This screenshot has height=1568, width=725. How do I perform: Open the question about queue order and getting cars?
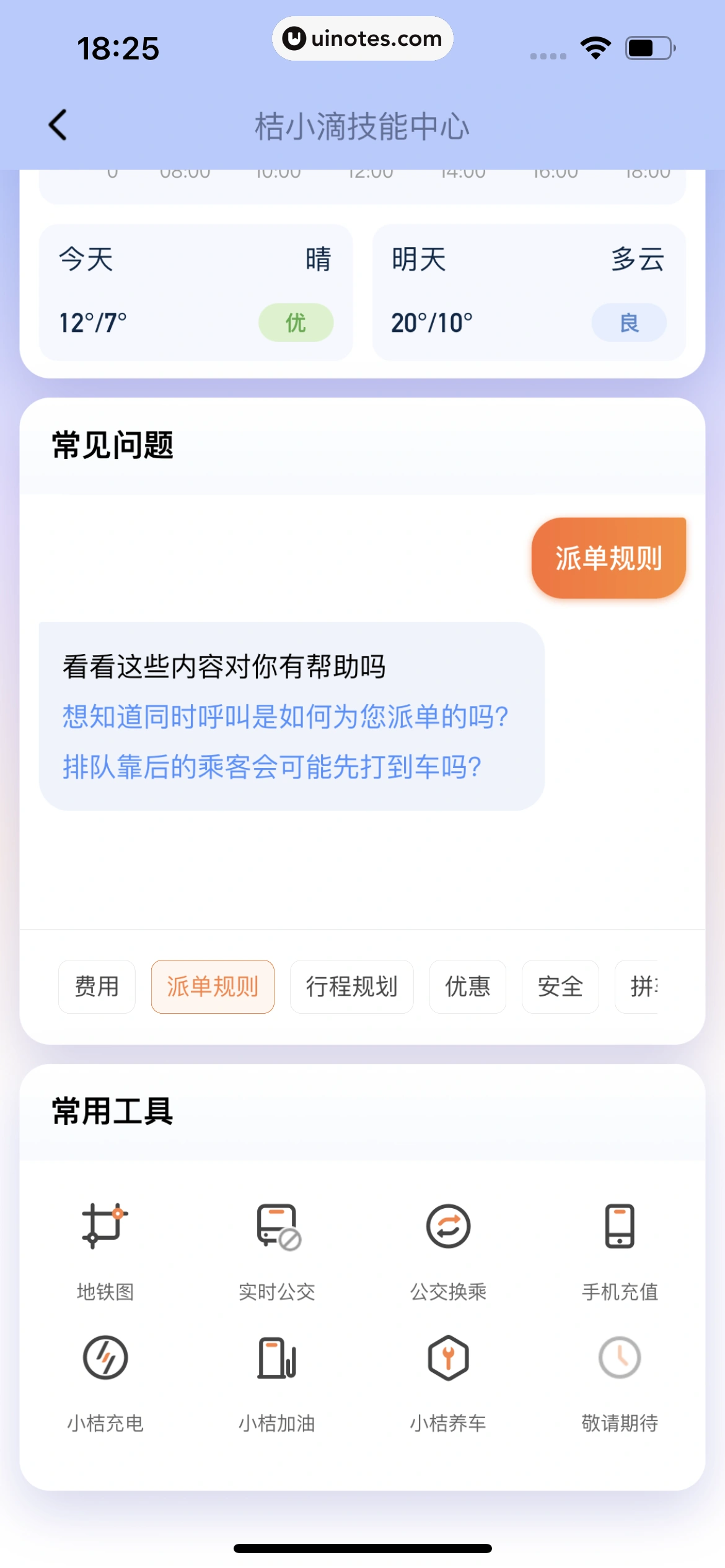[273, 768]
